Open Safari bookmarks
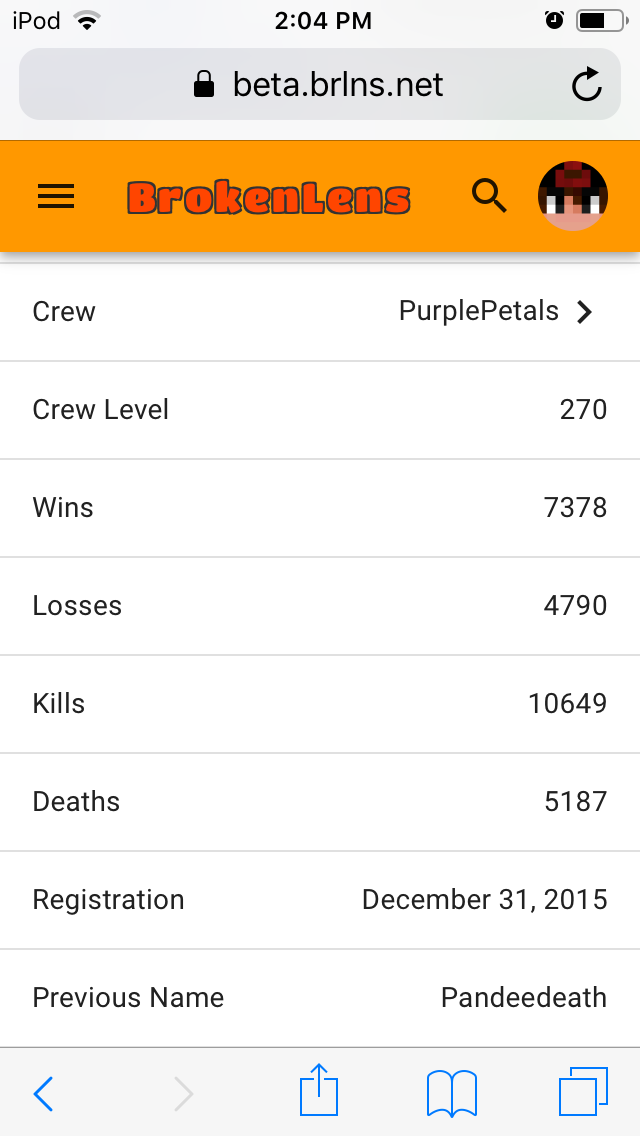The width and height of the screenshot is (640, 1136). (452, 1093)
